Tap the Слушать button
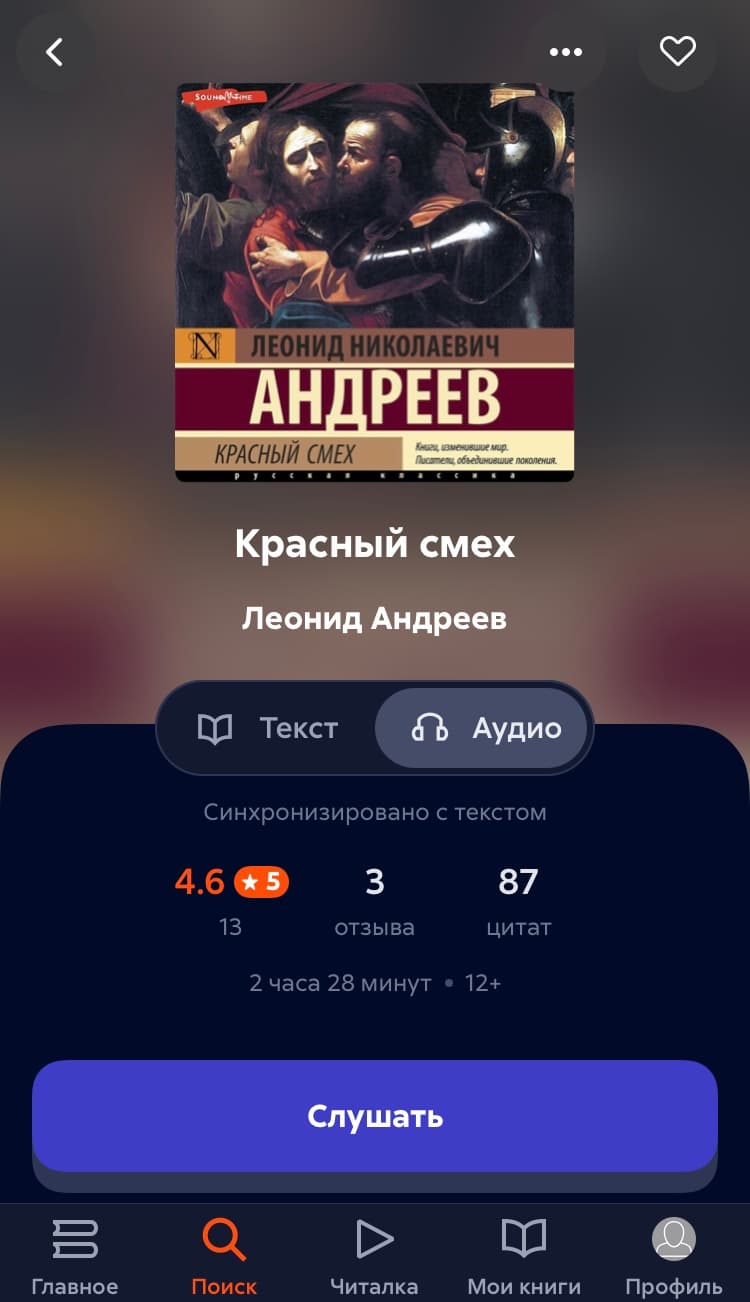 click(374, 1116)
